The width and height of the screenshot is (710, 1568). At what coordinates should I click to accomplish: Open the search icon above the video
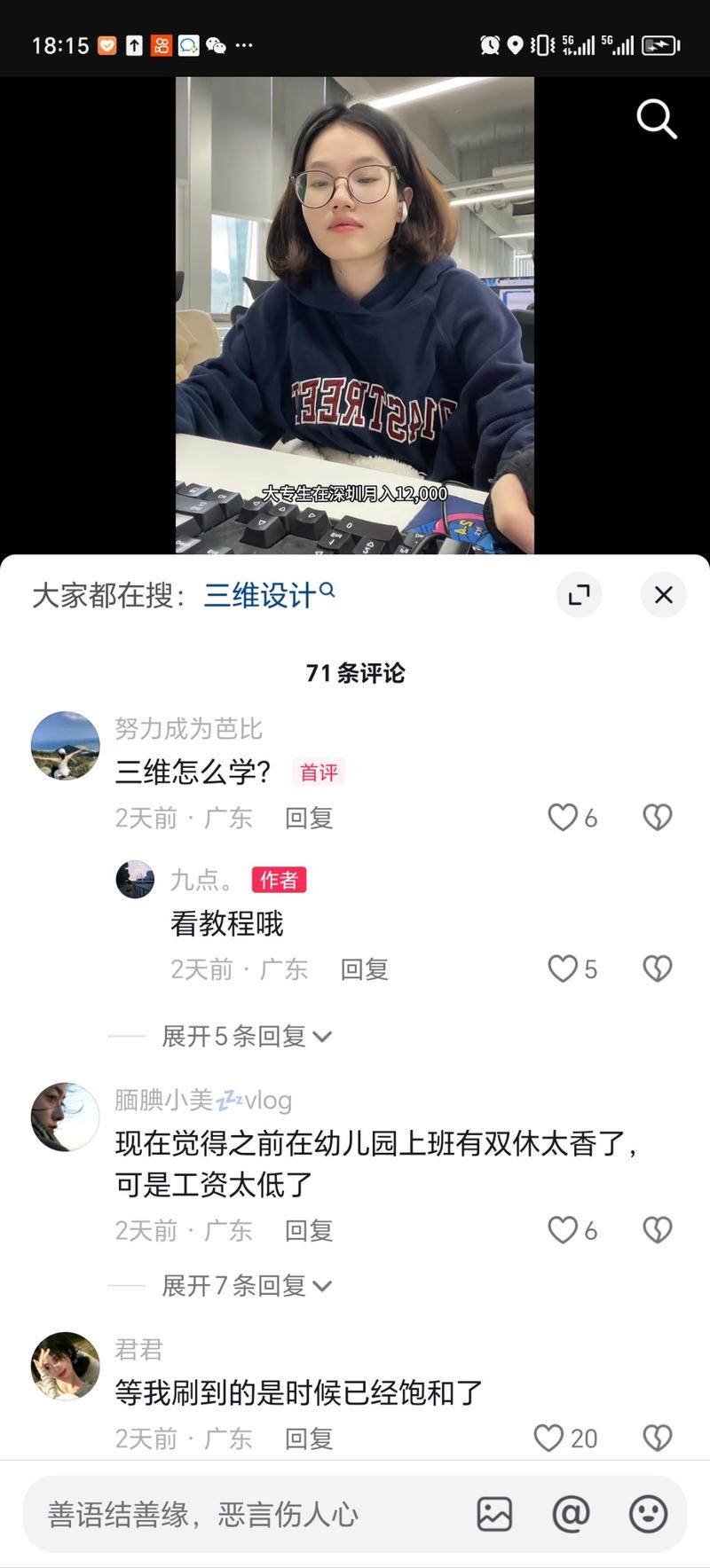point(657,119)
